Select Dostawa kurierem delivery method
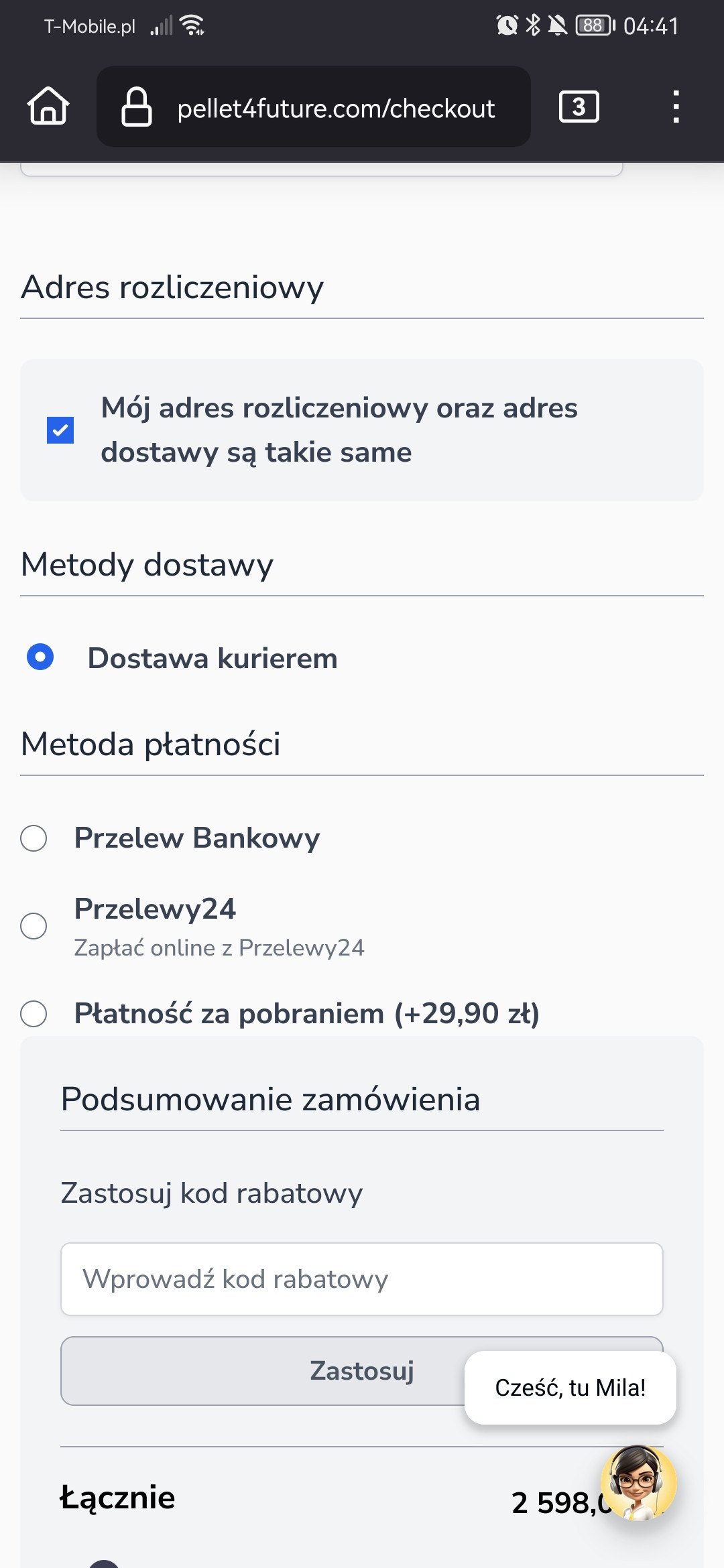The width and height of the screenshot is (724, 1568). pyautogui.click(x=40, y=657)
